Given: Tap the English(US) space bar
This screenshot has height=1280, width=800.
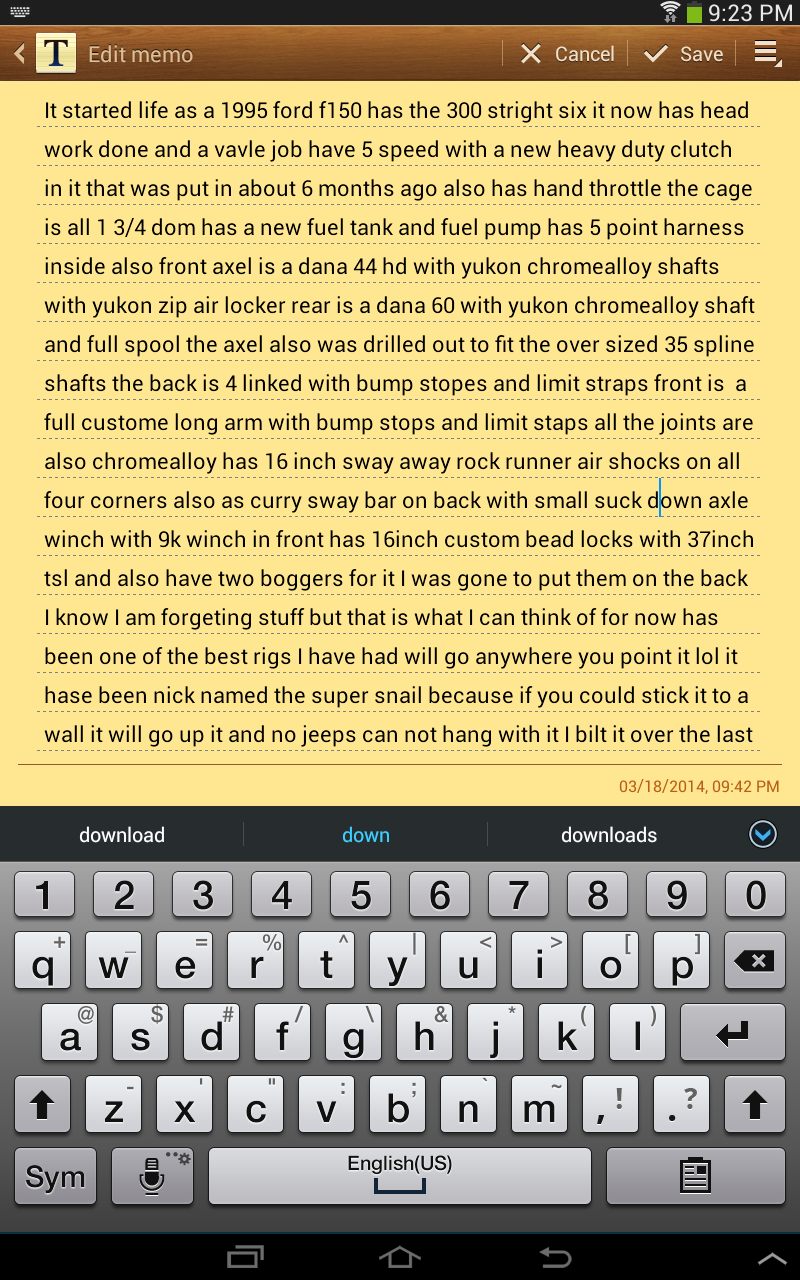Looking at the screenshot, I should pos(399,1177).
